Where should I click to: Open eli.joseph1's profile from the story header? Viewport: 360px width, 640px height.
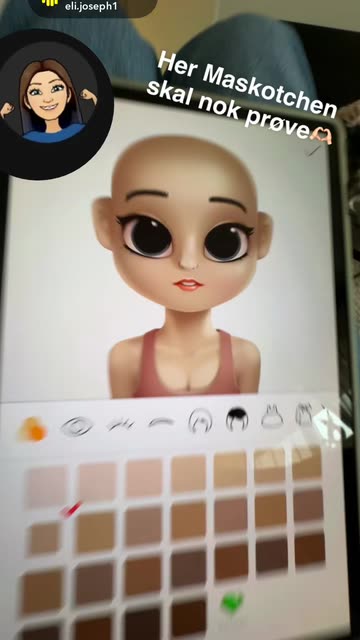pos(91,7)
